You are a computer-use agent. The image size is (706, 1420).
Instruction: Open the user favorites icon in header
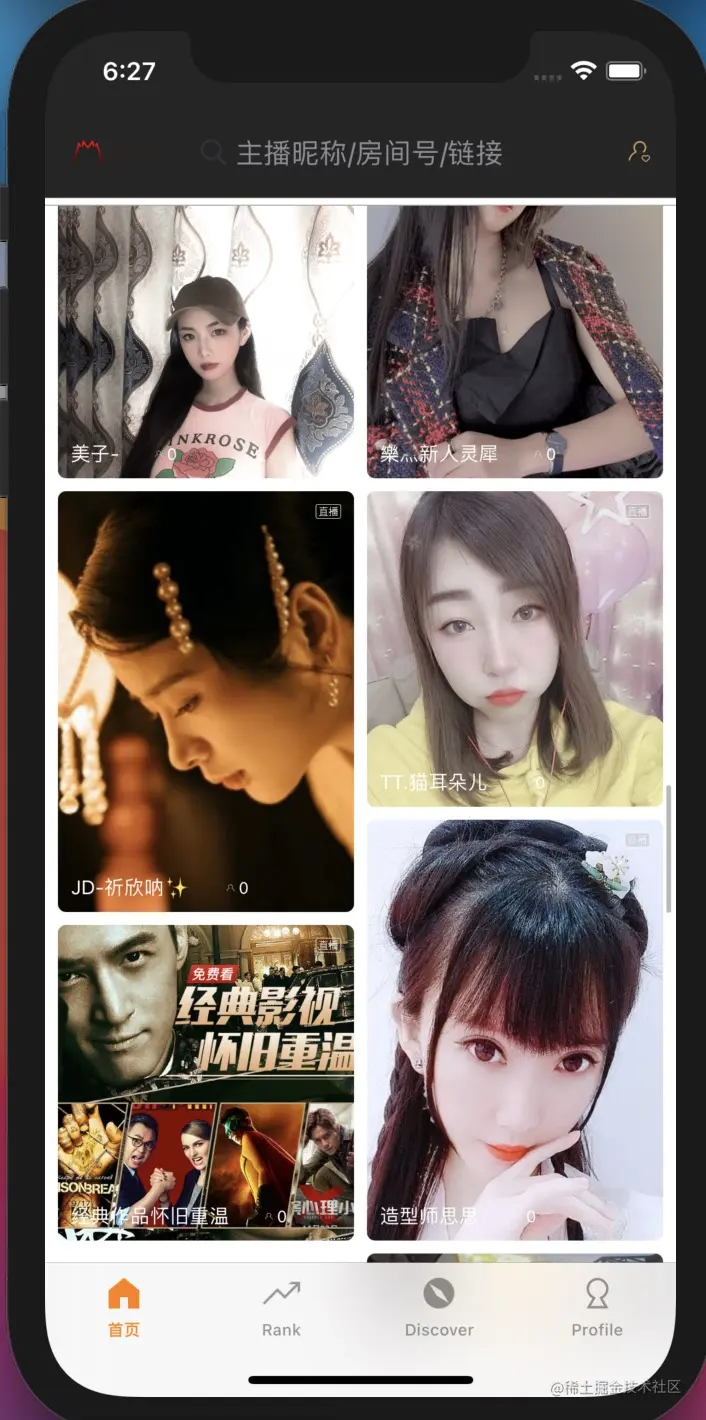pyautogui.click(x=639, y=152)
